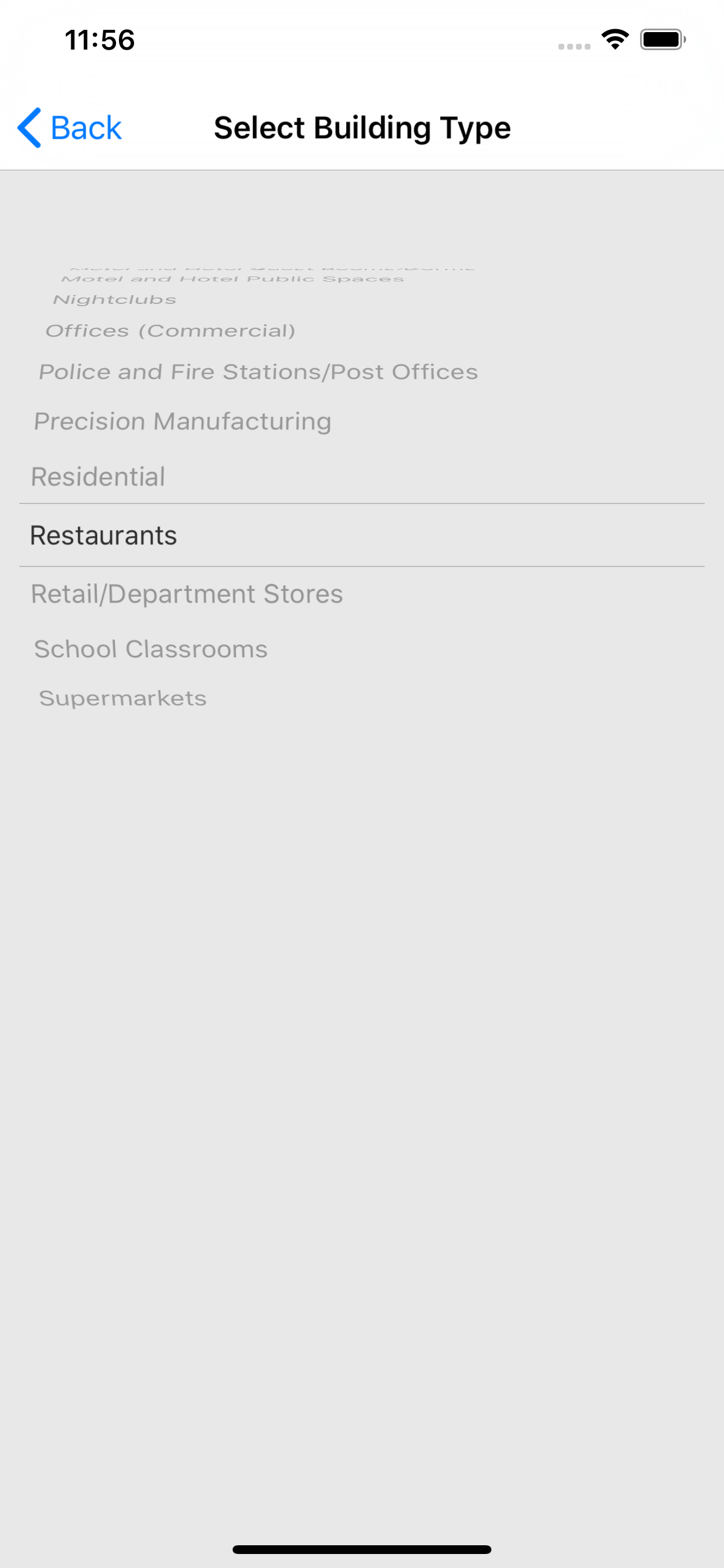This screenshot has height=1568, width=724.
Task: Select Supermarkets in the picker
Action: [x=123, y=698]
